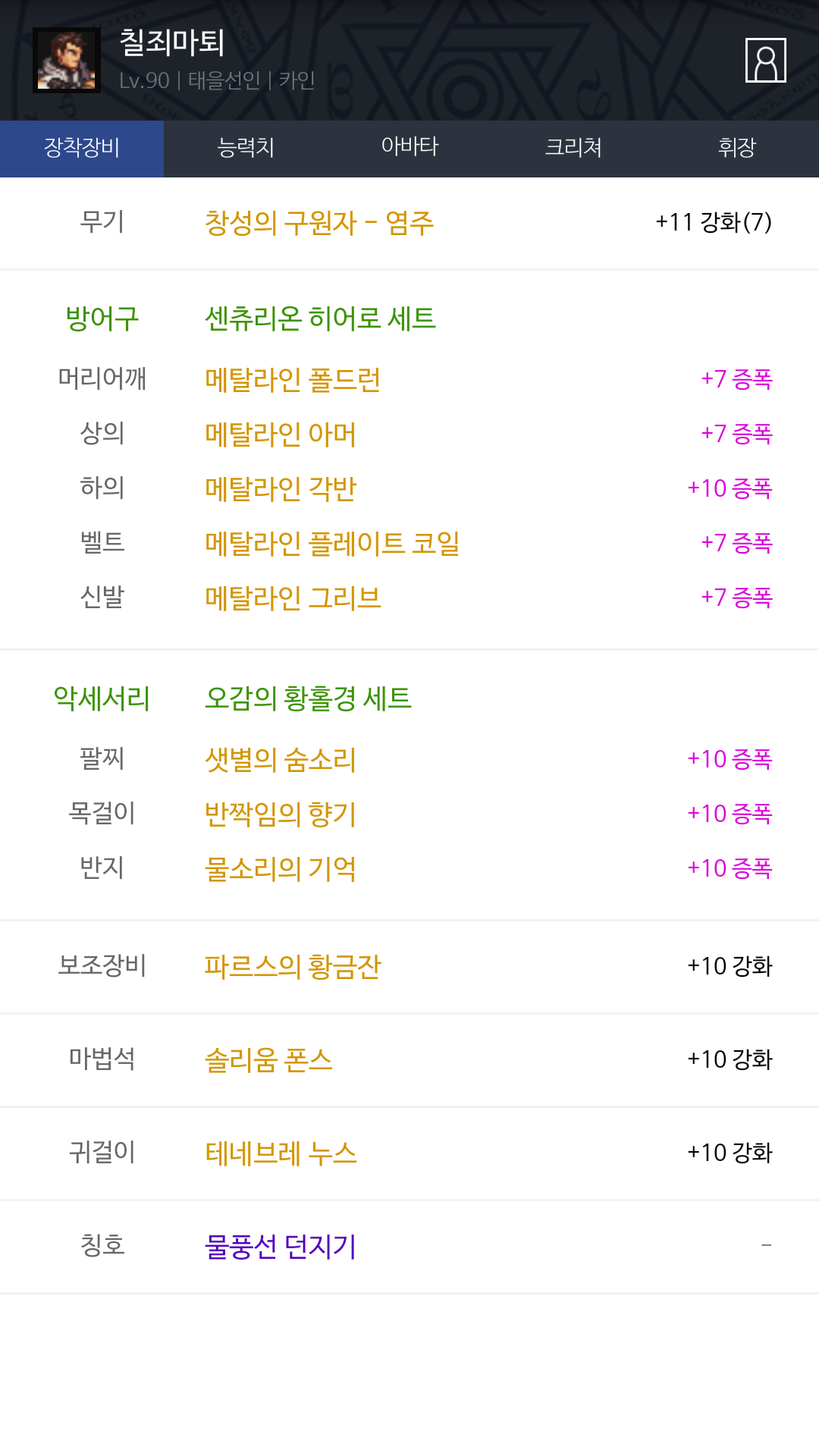View 파르스의 황금잔 sub equipment
Screen dimensions: 819x1456
(293, 966)
